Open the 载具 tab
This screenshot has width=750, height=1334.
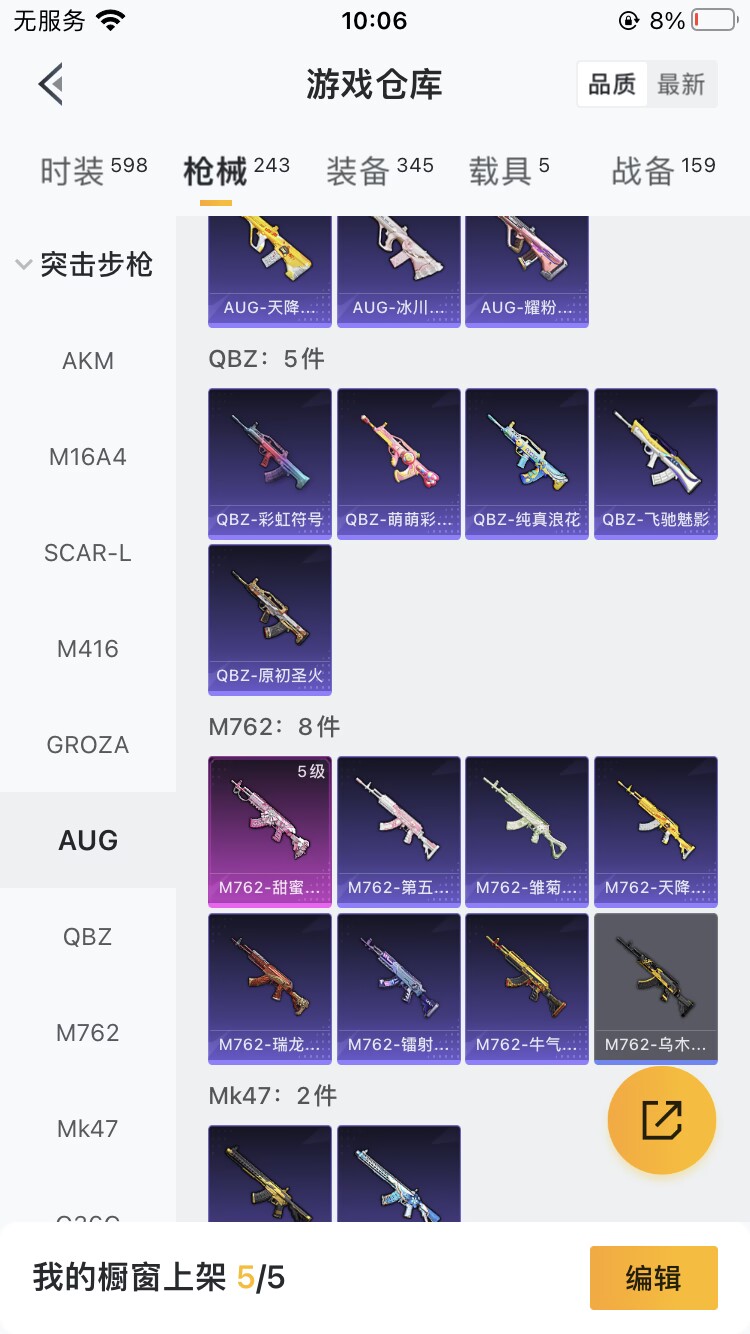pyautogui.click(x=509, y=170)
